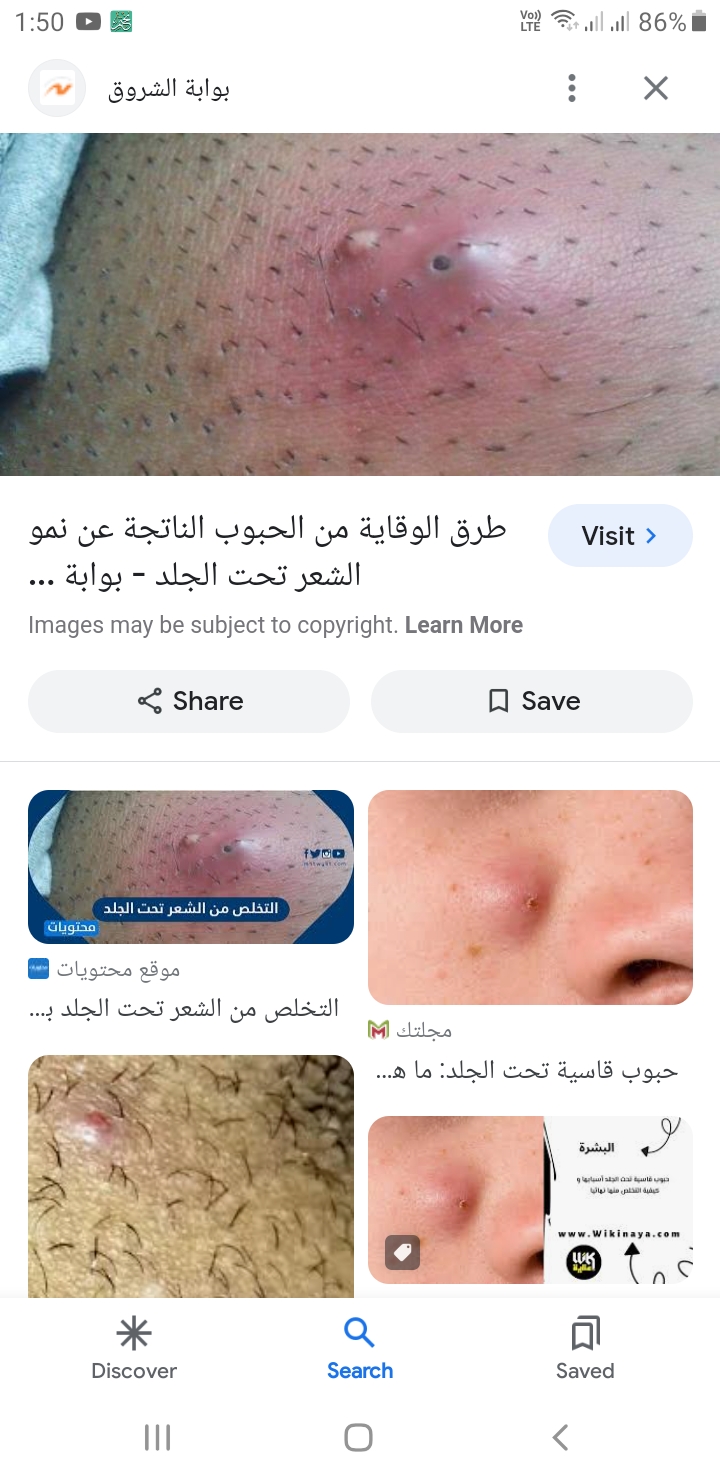Open the main image at top
This screenshot has height=1480, width=720.
pos(360,304)
